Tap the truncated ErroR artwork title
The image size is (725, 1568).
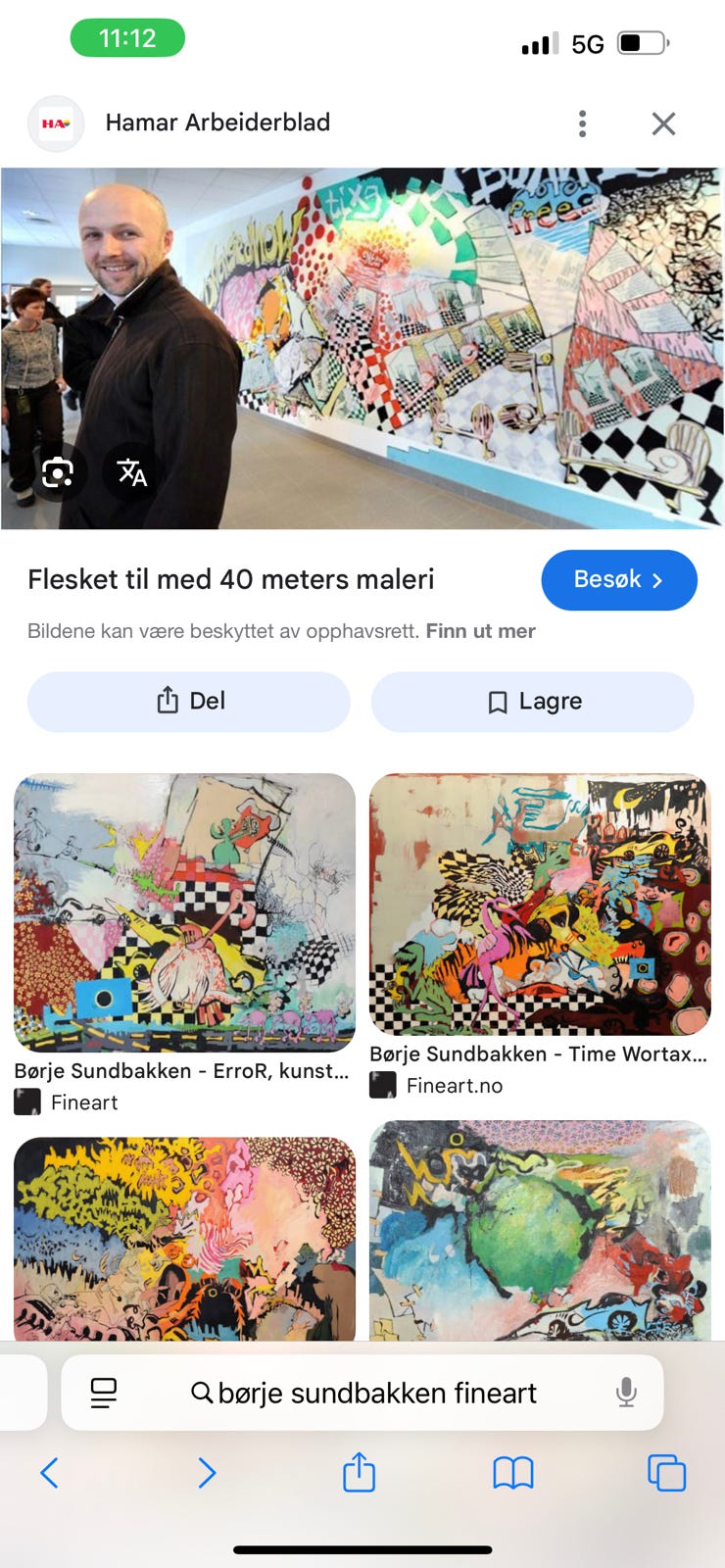[x=180, y=1071]
